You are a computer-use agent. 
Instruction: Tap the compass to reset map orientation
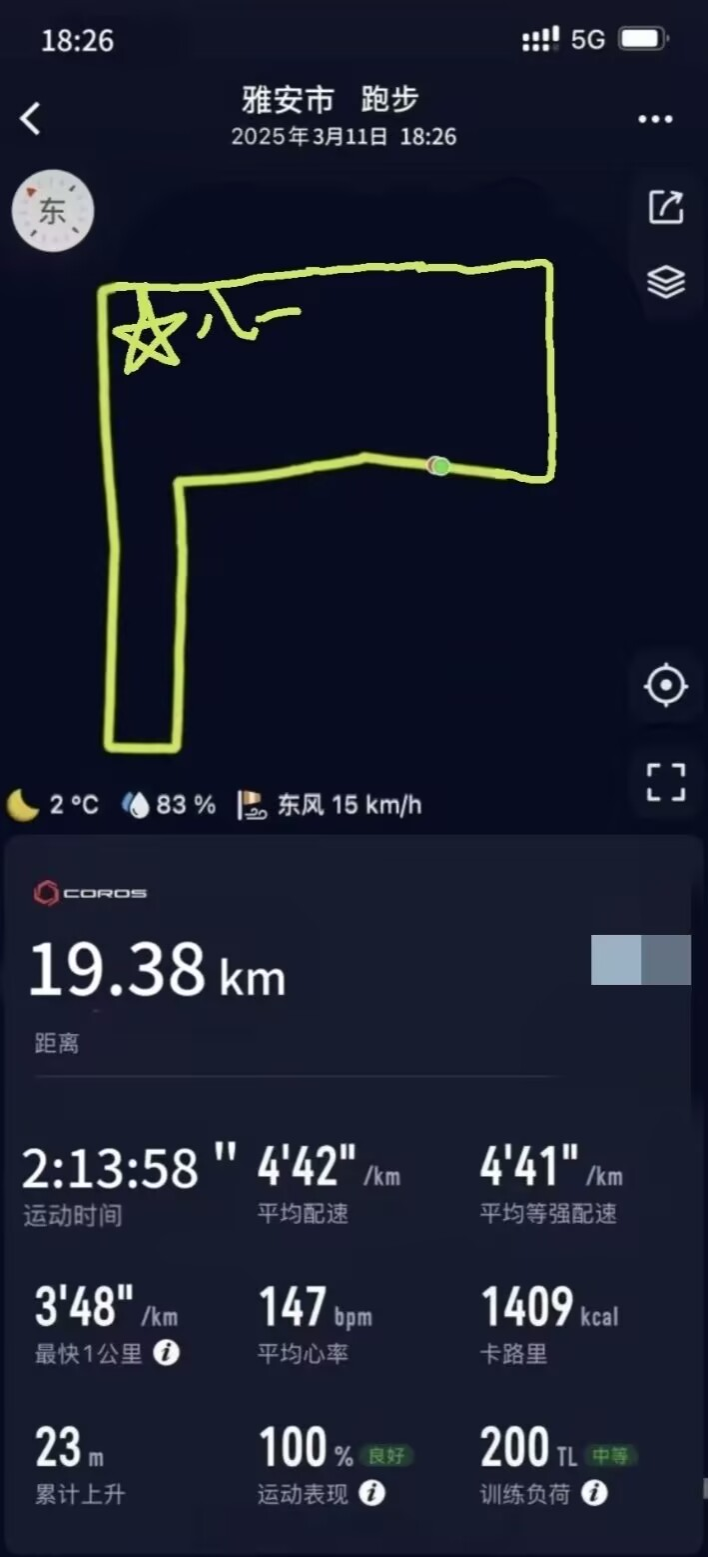(52, 211)
